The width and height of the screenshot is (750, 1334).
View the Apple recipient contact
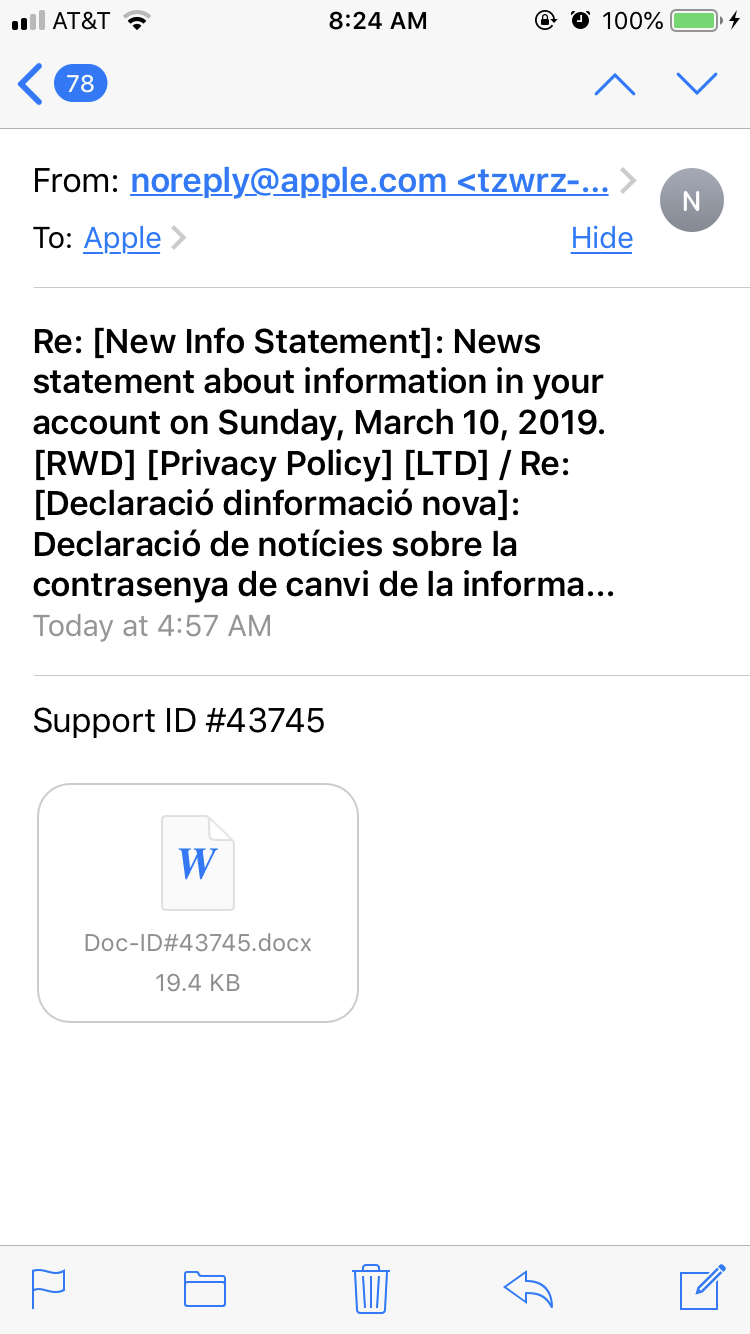click(x=122, y=238)
